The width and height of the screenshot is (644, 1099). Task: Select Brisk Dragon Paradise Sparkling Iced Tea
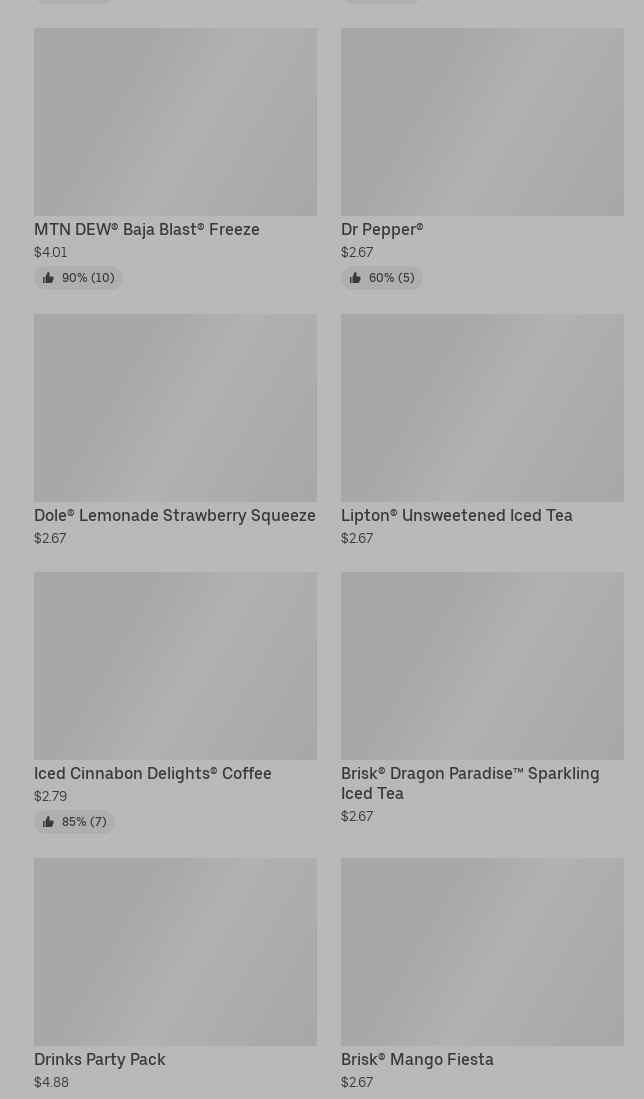pyautogui.click(x=482, y=666)
